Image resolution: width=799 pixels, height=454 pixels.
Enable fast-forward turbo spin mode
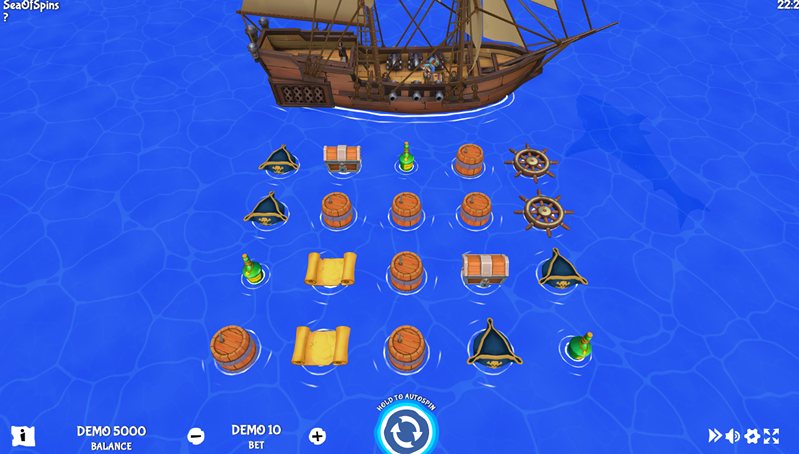pos(715,436)
